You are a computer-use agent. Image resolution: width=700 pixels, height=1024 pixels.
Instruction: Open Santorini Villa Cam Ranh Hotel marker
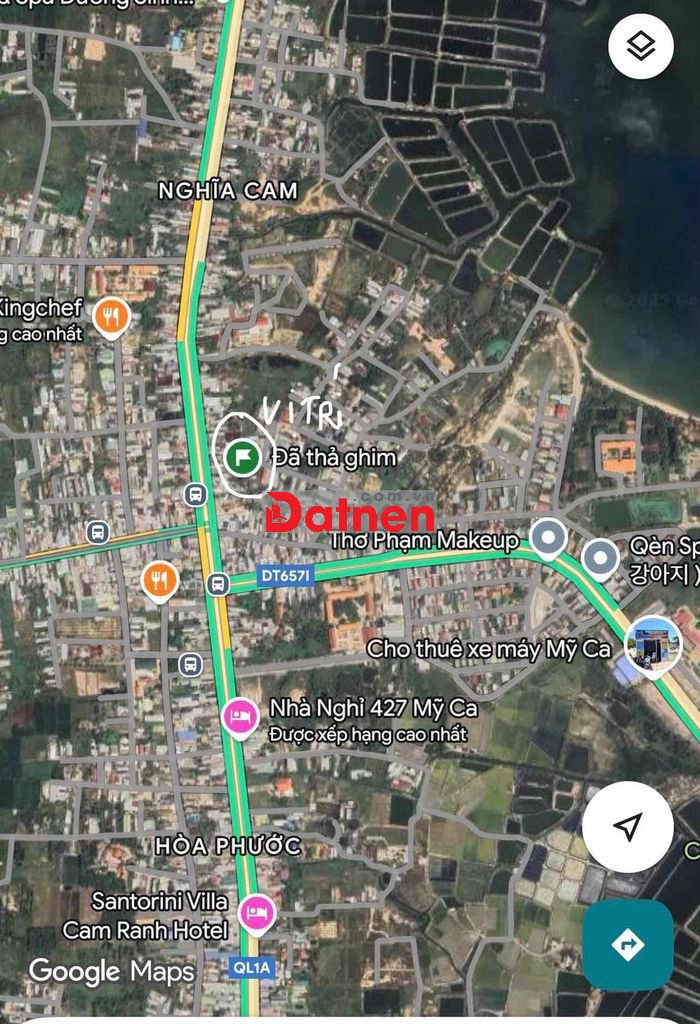258,911
